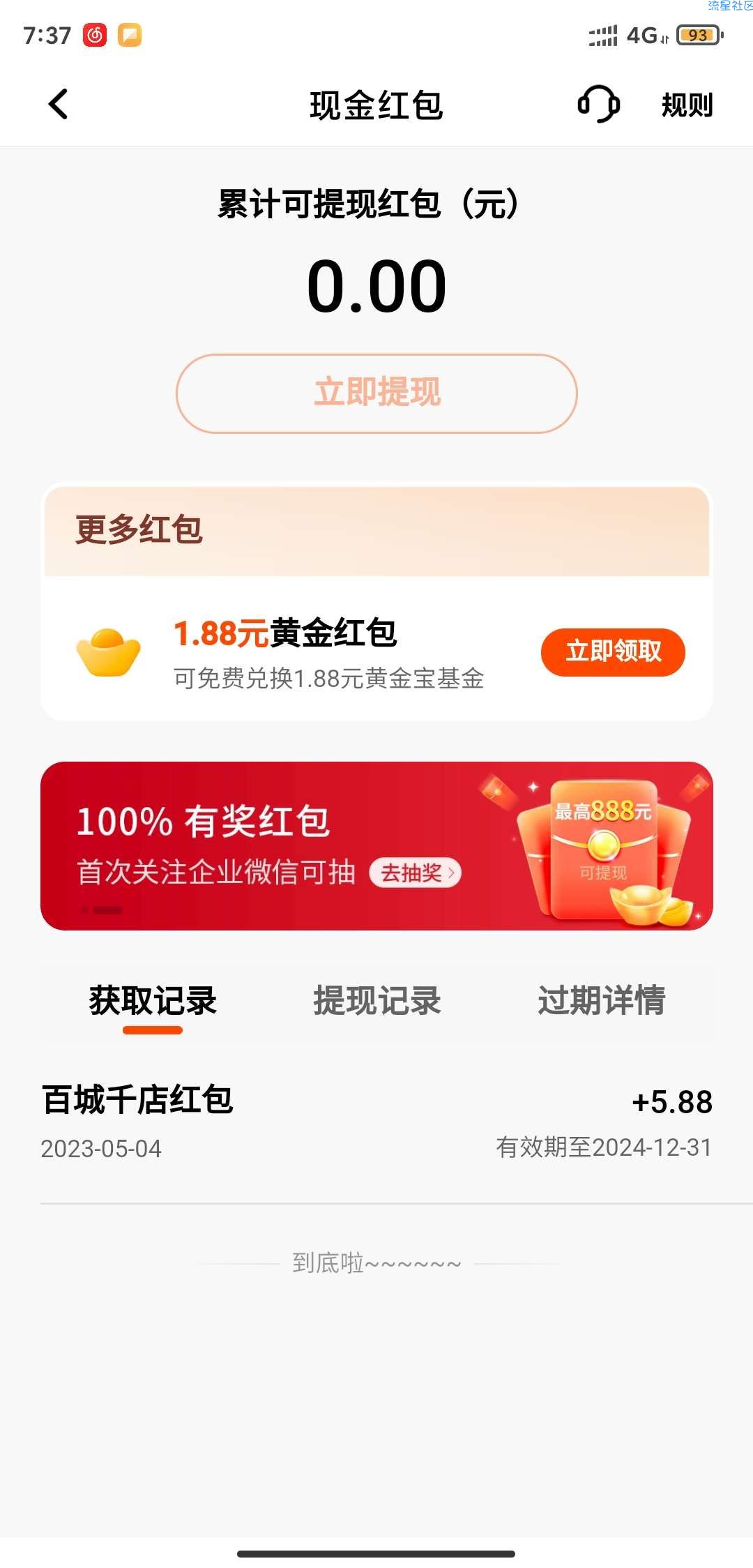Viewport: 753px width, 1568px height.
Task: Open the 100% 有奖红包 lottery banner
Action: [376, 845]
